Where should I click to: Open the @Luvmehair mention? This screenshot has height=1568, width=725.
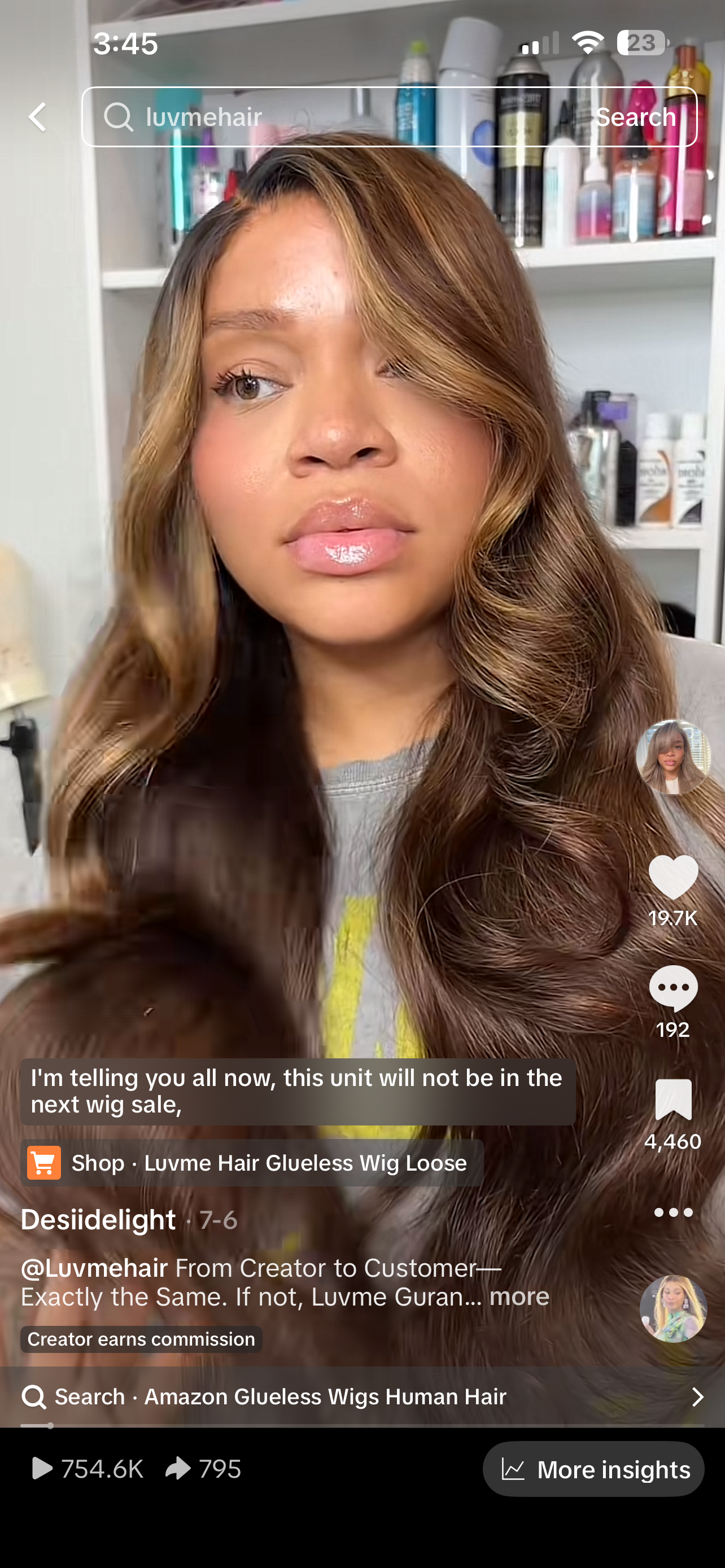click(x=94, y=1268)
